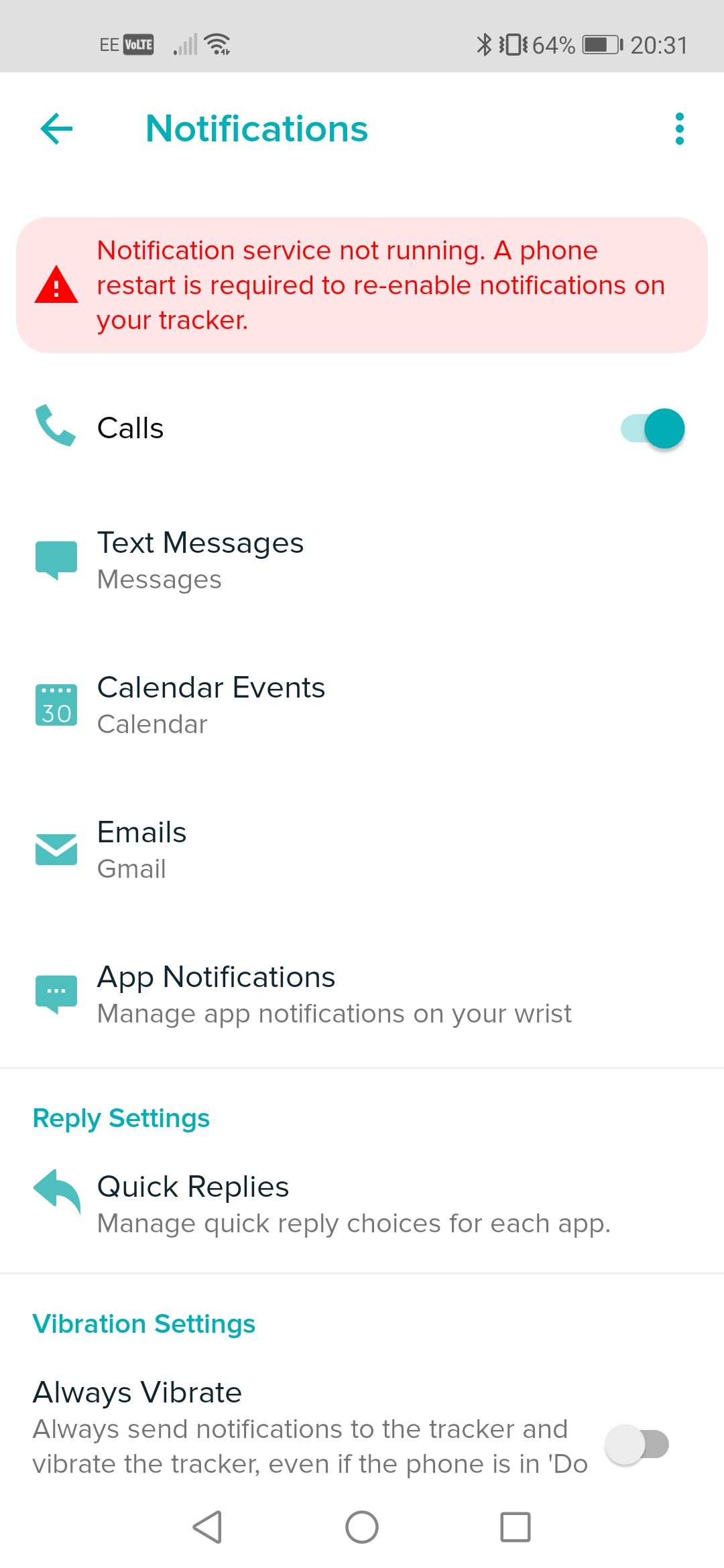Click the Emails envelope icon

click(x=56, y=849)
